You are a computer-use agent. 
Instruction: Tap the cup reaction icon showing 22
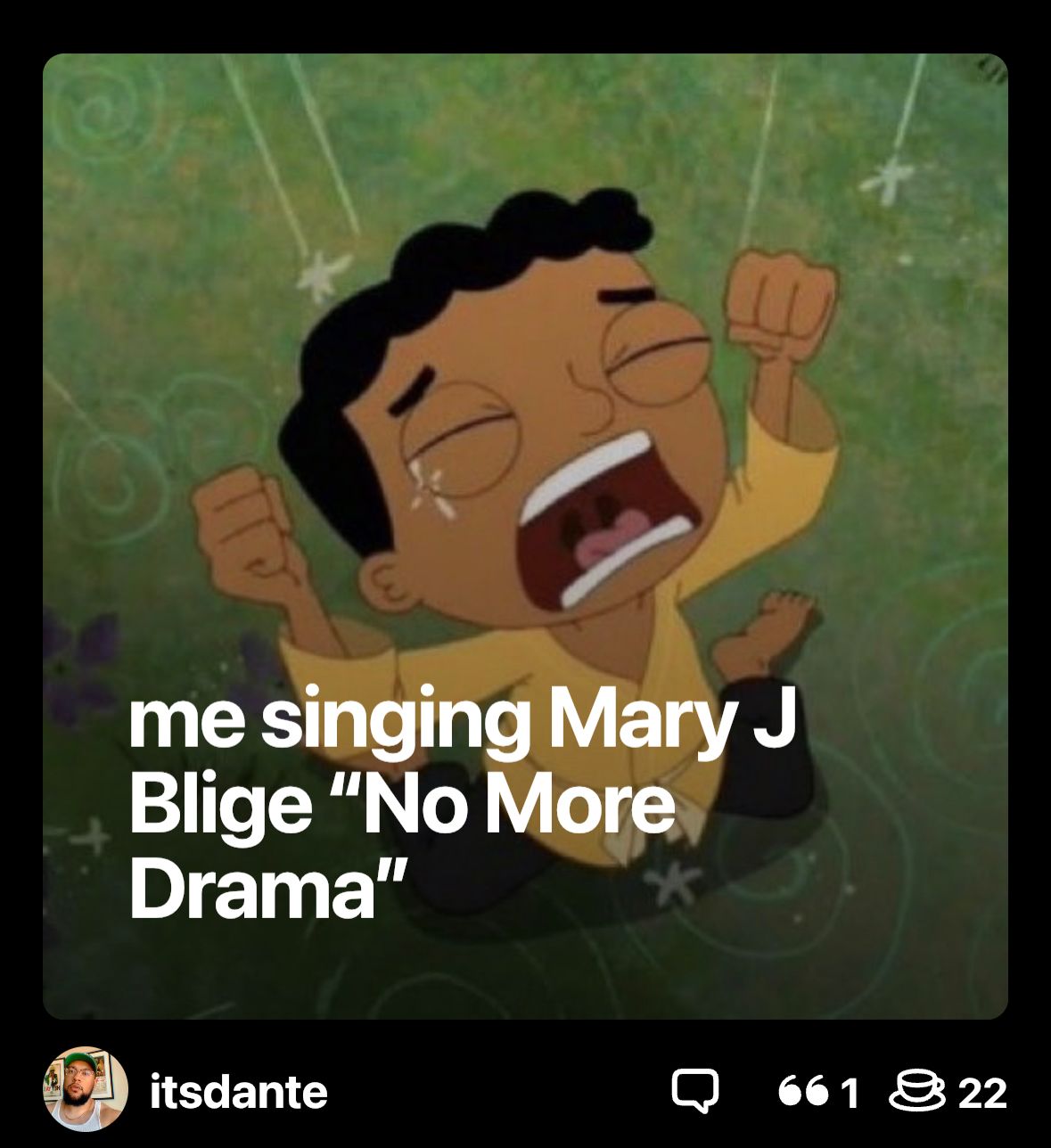(x=917, y=1092)
